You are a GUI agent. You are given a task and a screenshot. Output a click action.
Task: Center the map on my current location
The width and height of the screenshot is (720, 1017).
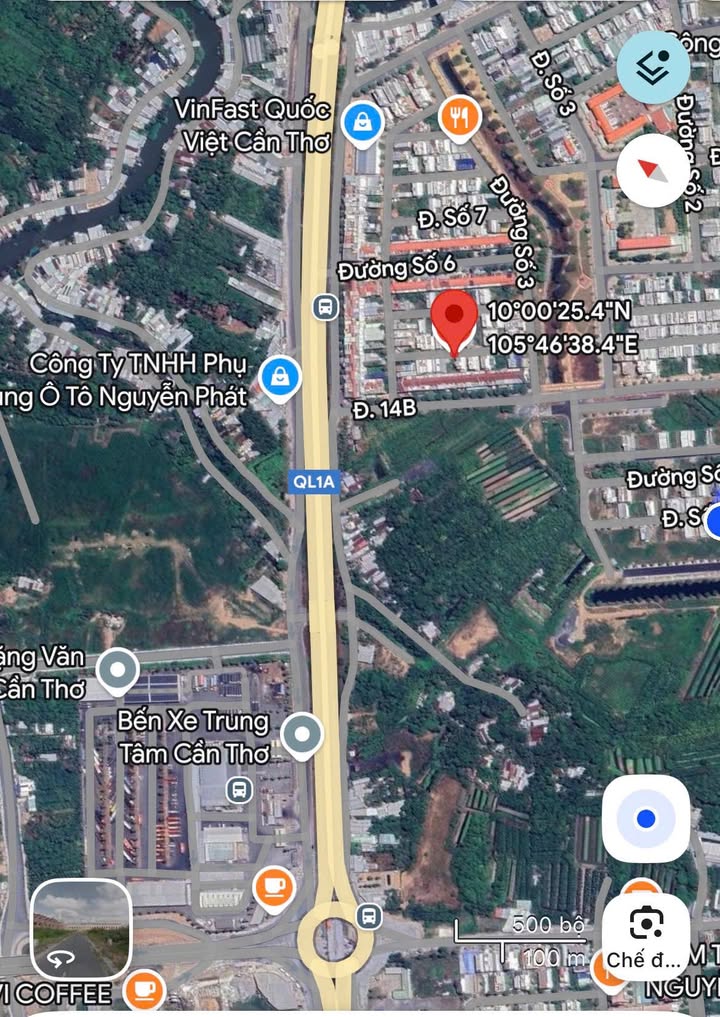click(645, 819)
